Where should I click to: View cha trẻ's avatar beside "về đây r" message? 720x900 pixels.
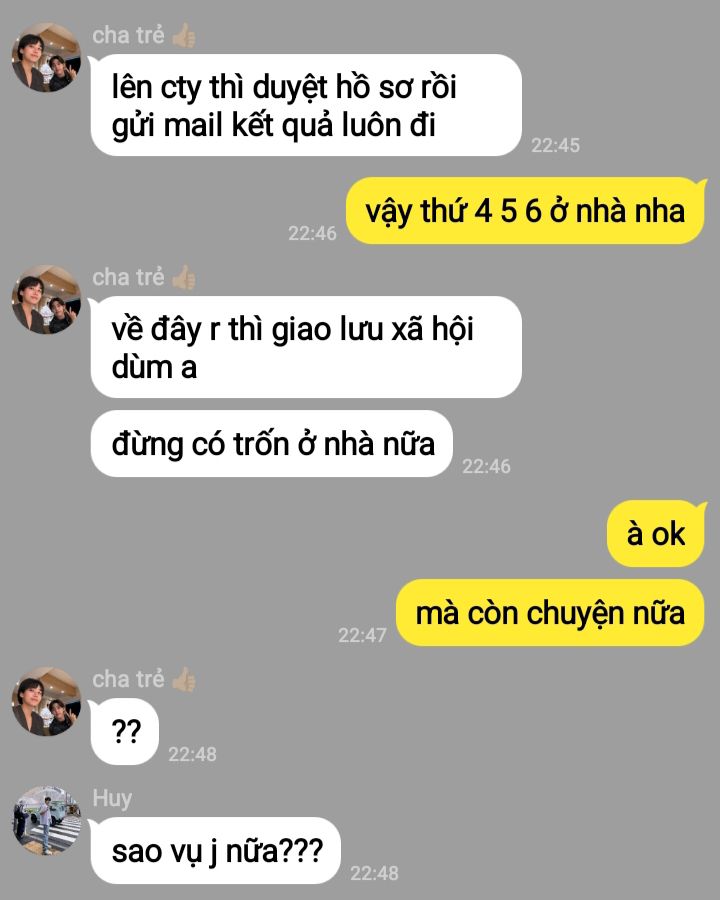46,299
